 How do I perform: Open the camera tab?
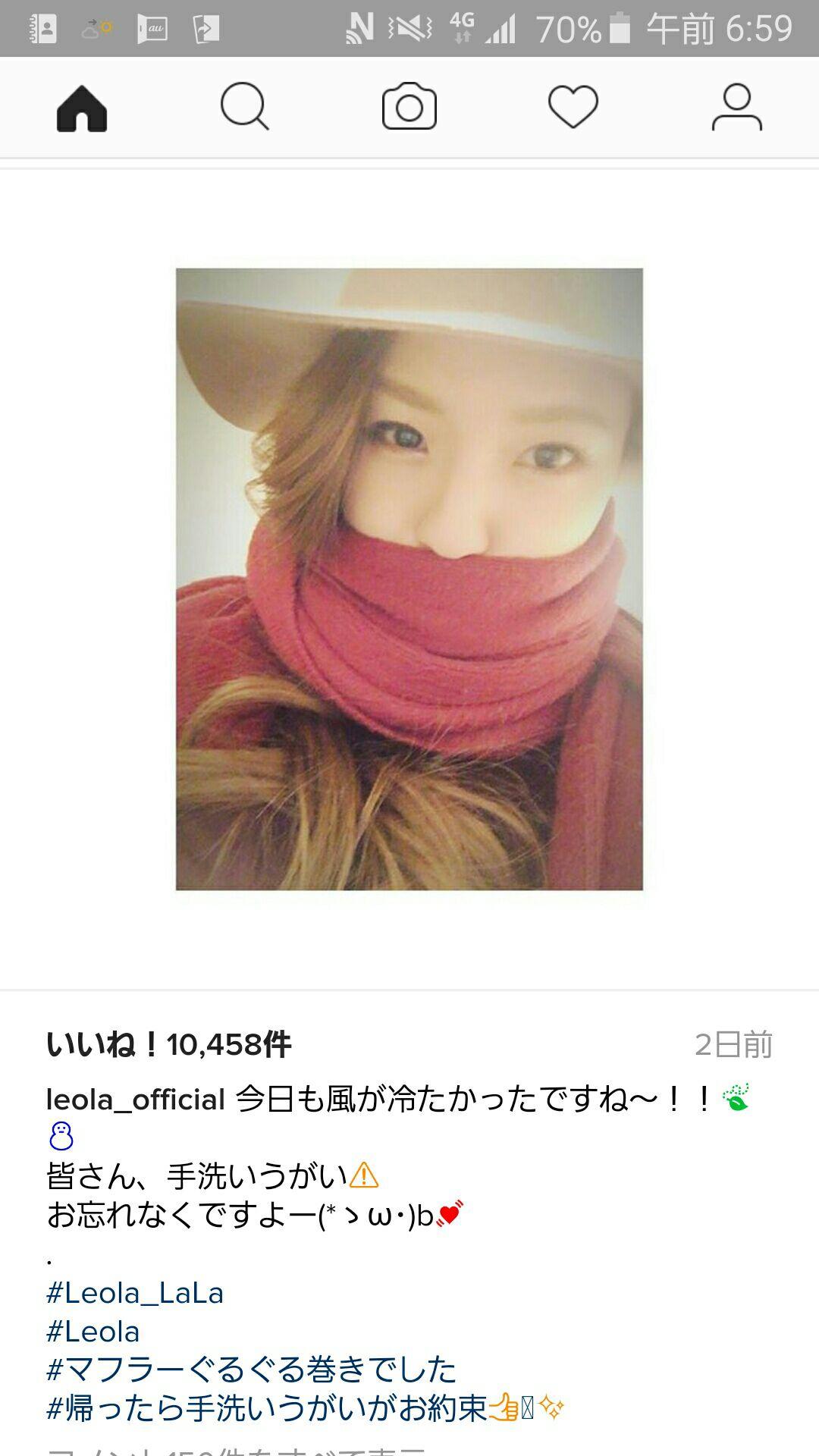(x=409, y=108)
